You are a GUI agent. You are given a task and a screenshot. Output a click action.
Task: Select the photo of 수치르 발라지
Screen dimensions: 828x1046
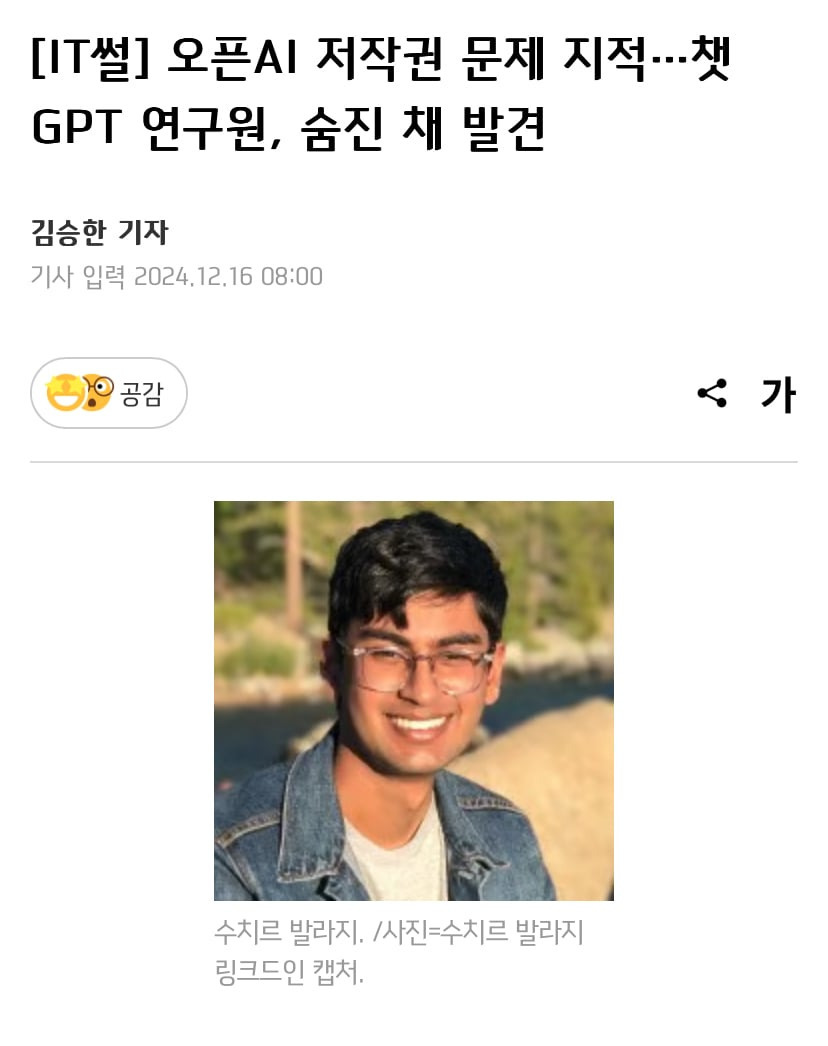[x=413, y=700]
